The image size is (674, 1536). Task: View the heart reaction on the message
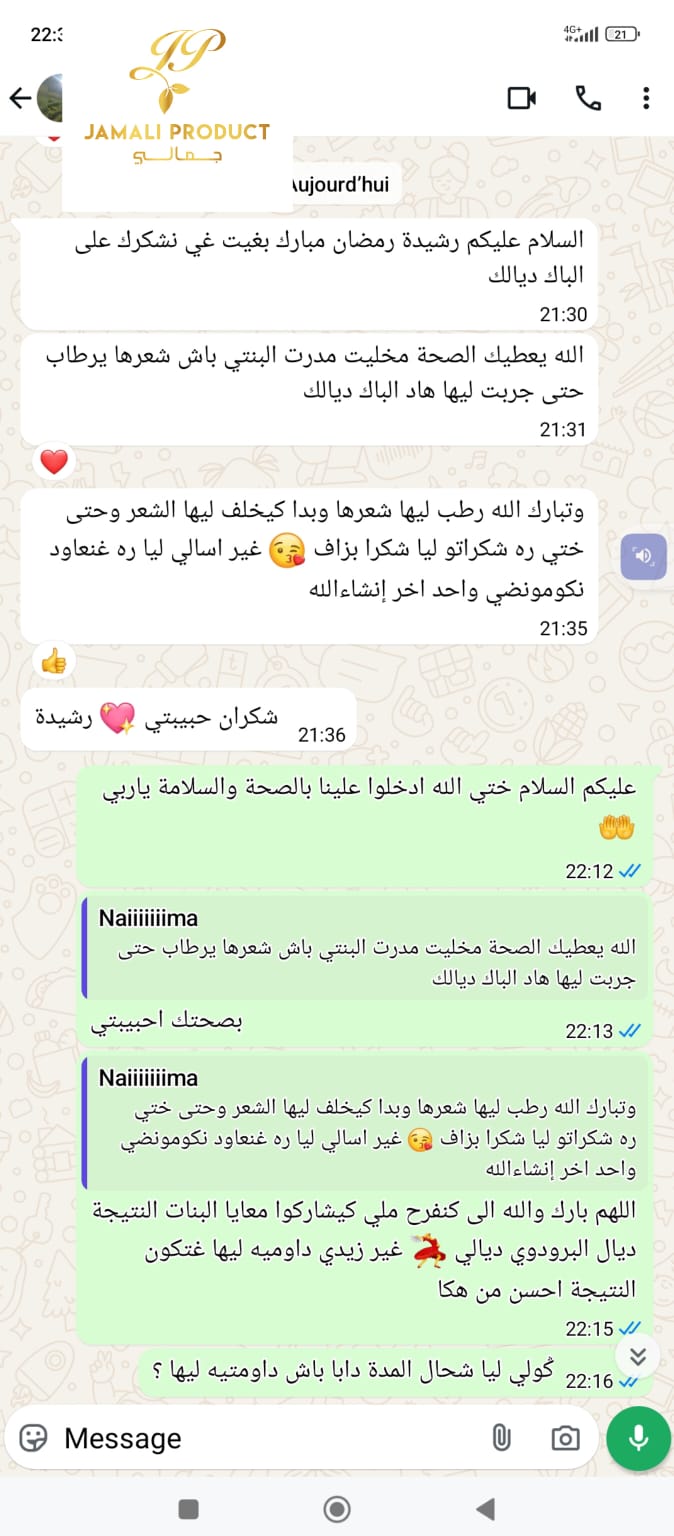[x=54, y=462]
